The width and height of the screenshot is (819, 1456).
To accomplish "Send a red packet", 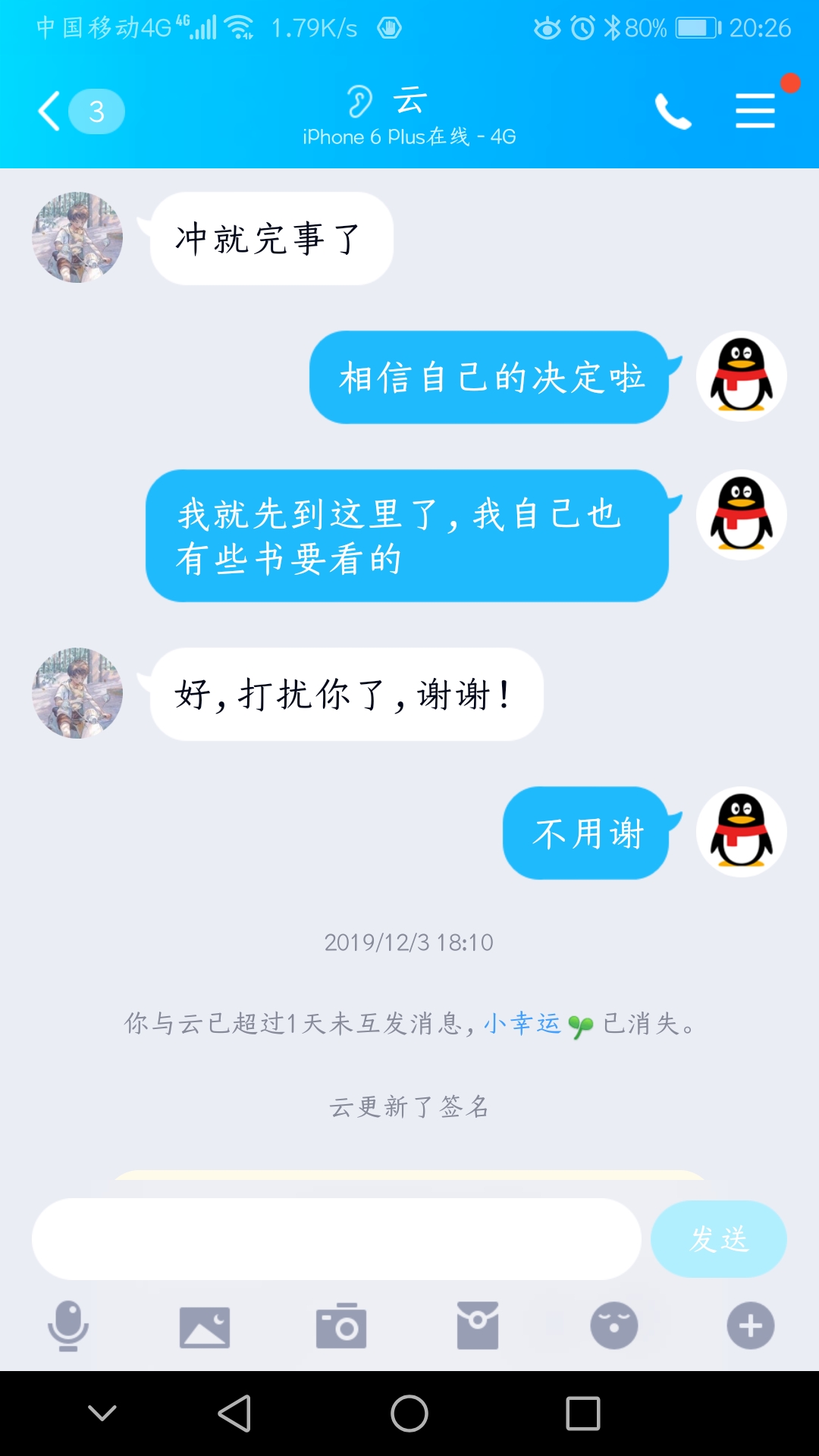I will coord(478,1326).
